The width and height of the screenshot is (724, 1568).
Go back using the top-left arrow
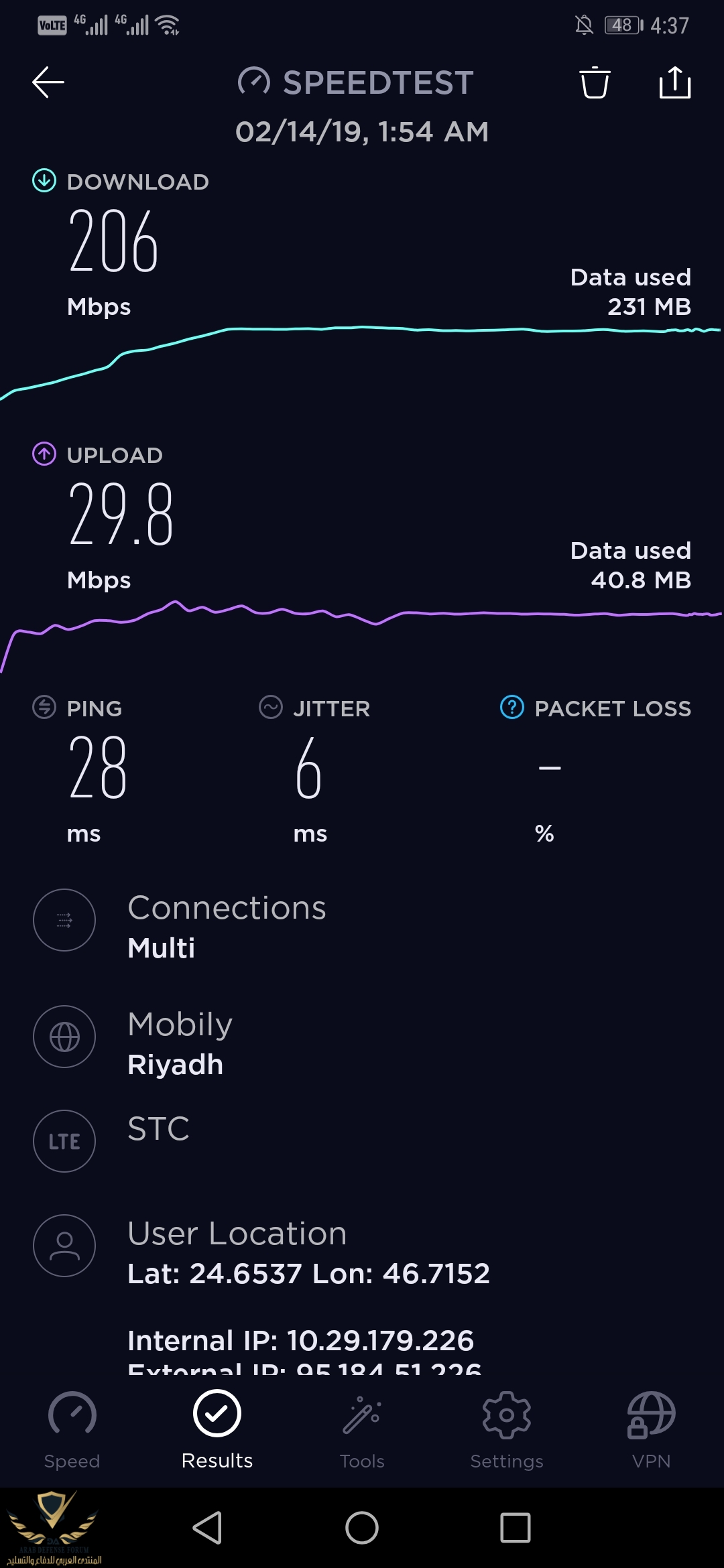pos(48,82)
